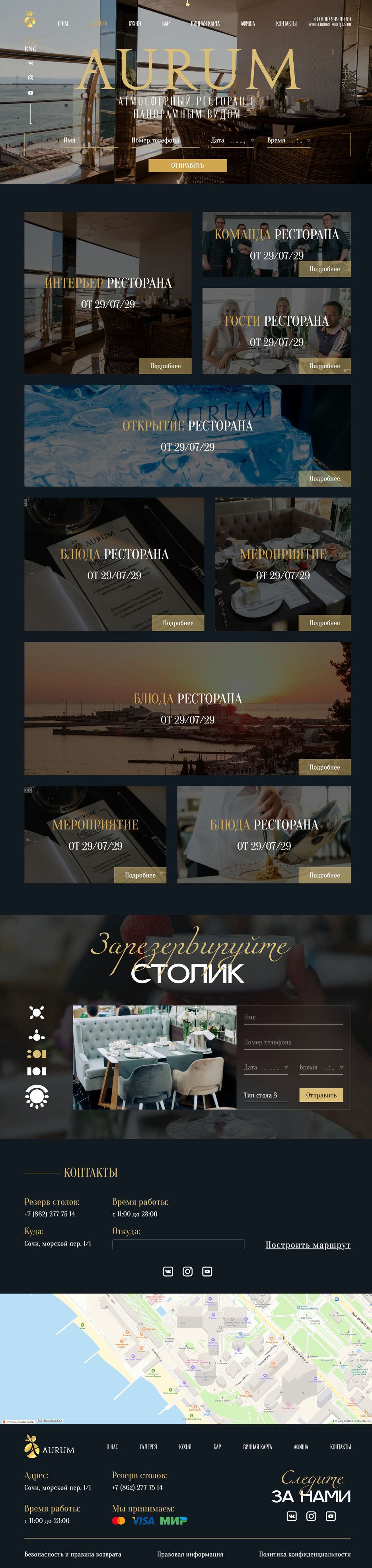Tap the Откуда address field

pyautogui.click(x=178, y=1245)
